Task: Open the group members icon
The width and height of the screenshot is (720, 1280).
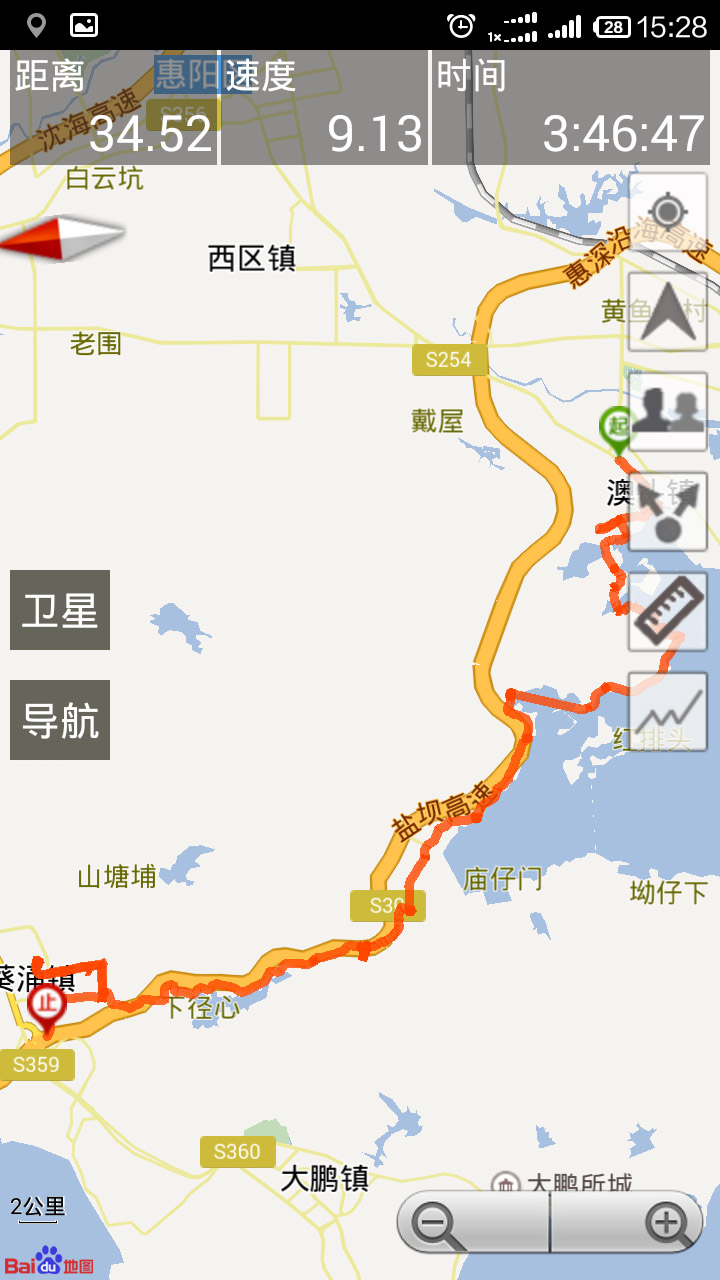Action: 667,411
